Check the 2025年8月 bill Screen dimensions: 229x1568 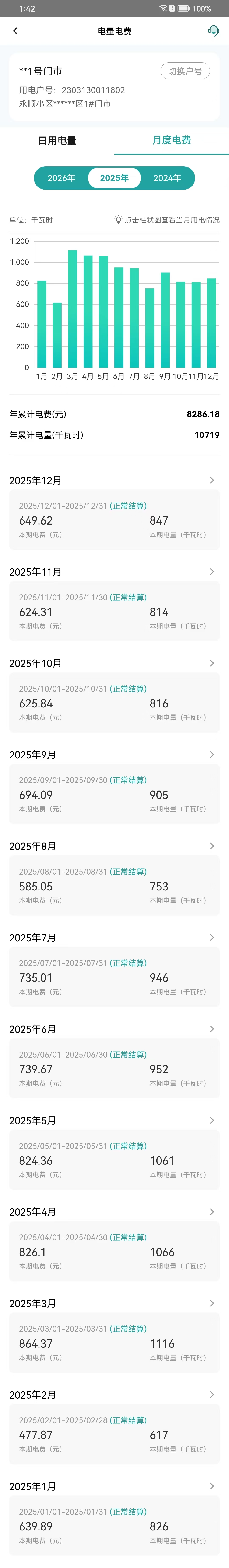coord(114,846)
